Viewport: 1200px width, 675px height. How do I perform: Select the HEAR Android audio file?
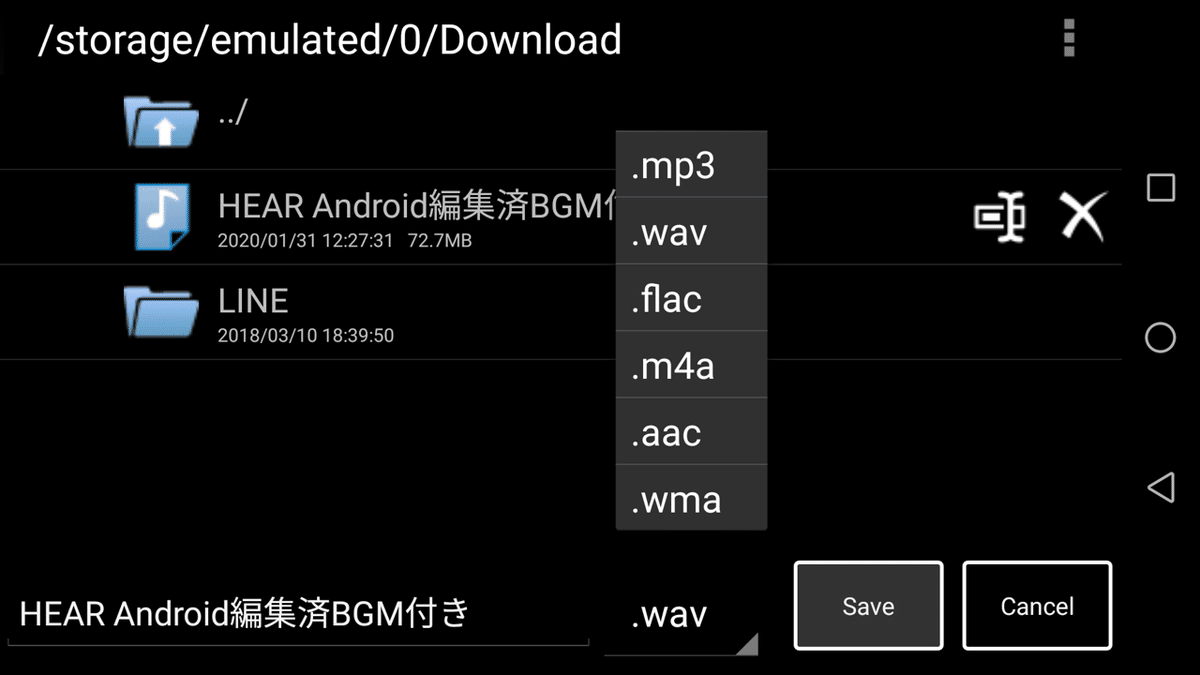tap(400, 216)
